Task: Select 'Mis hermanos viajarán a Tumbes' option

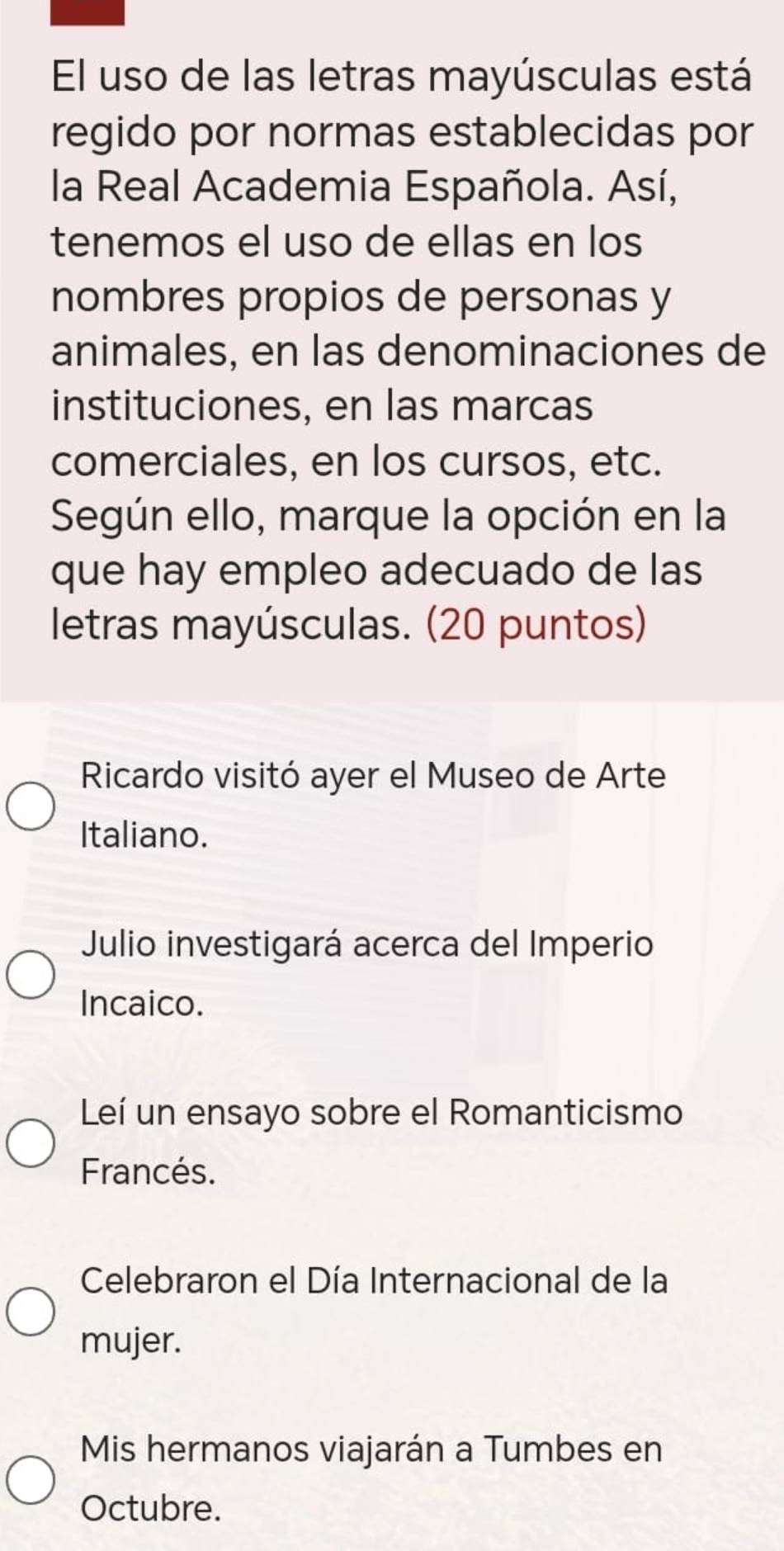Action: tap(32, 1479)
